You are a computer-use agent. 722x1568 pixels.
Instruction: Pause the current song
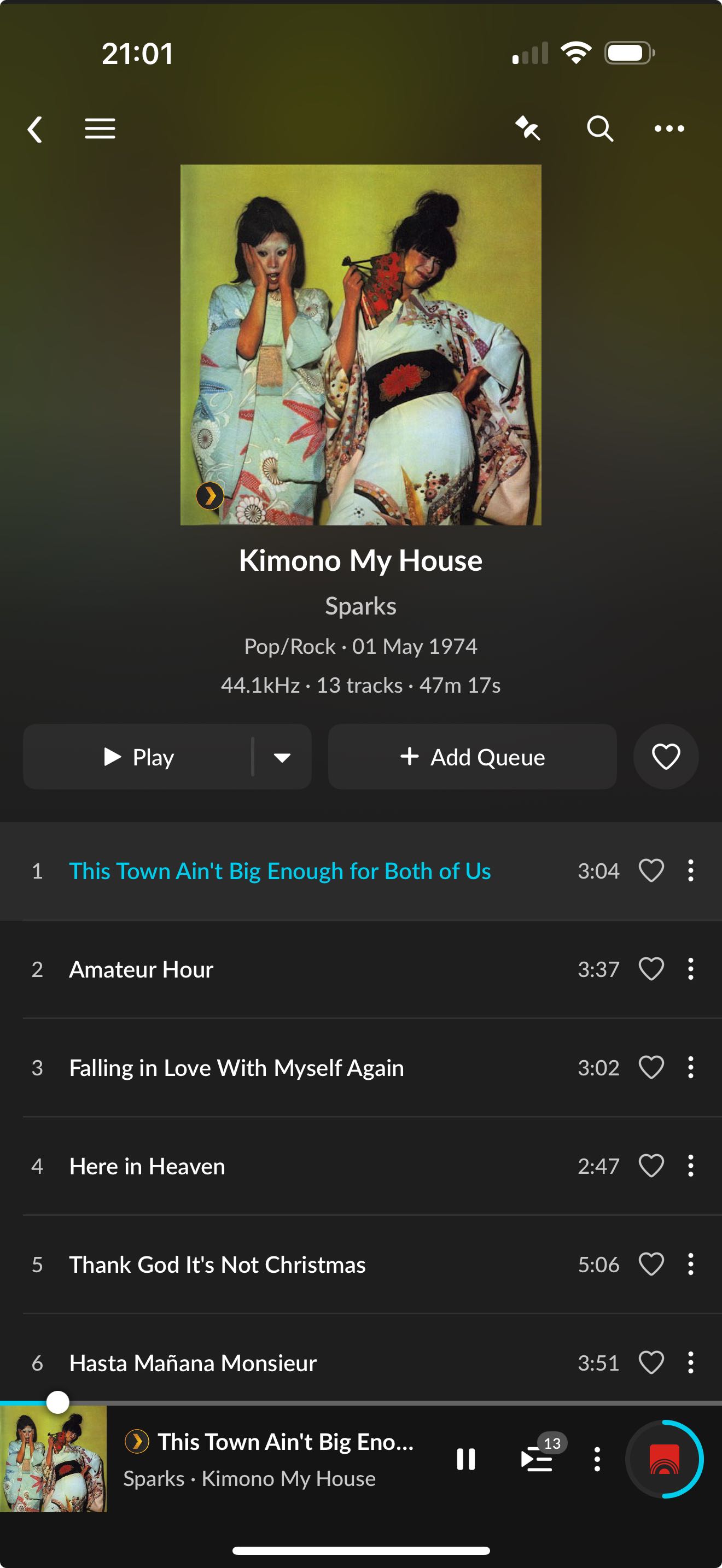[465, 1459]
